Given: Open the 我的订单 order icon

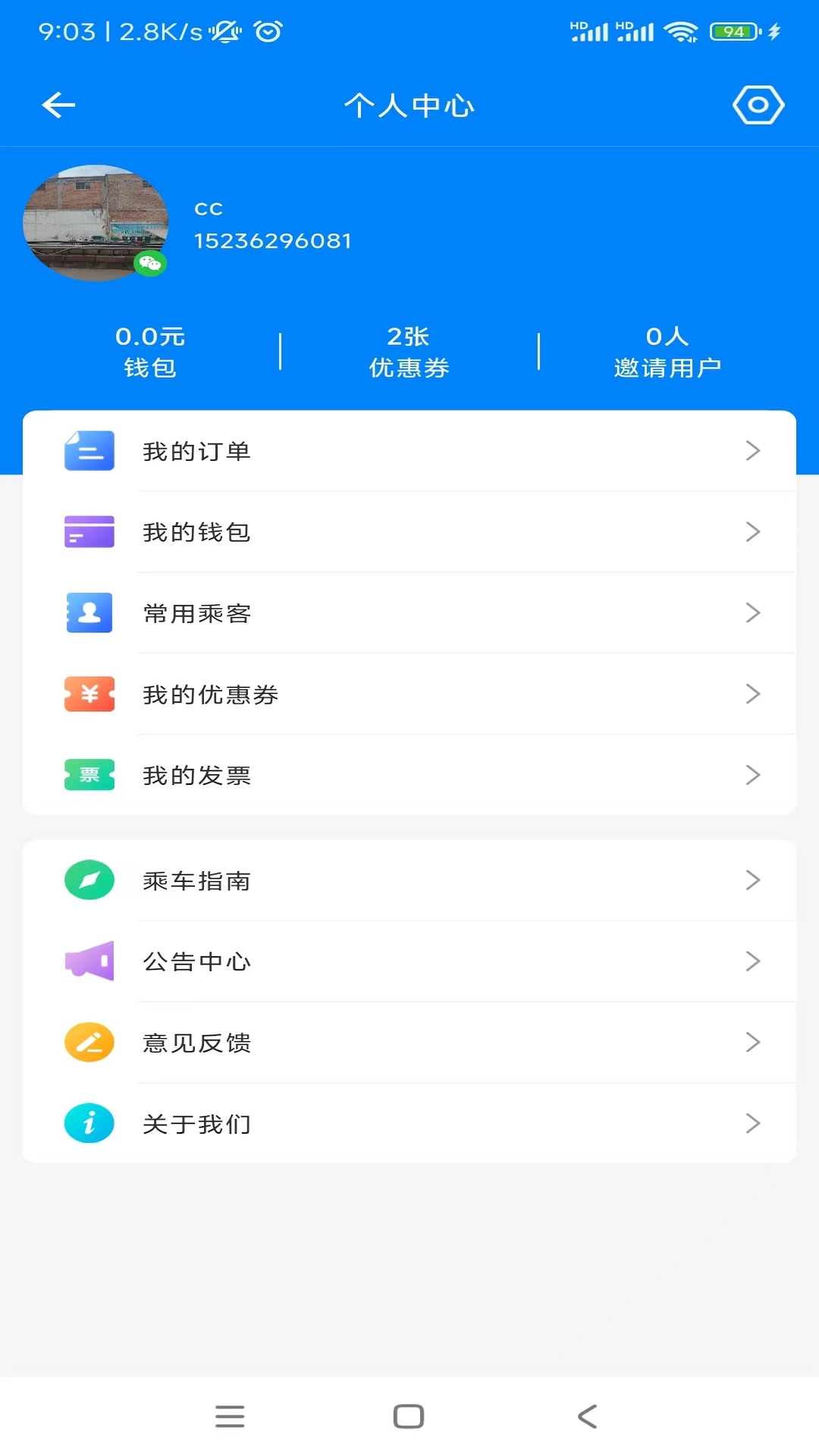Looking at the screenshot, I should coord(89,450).
